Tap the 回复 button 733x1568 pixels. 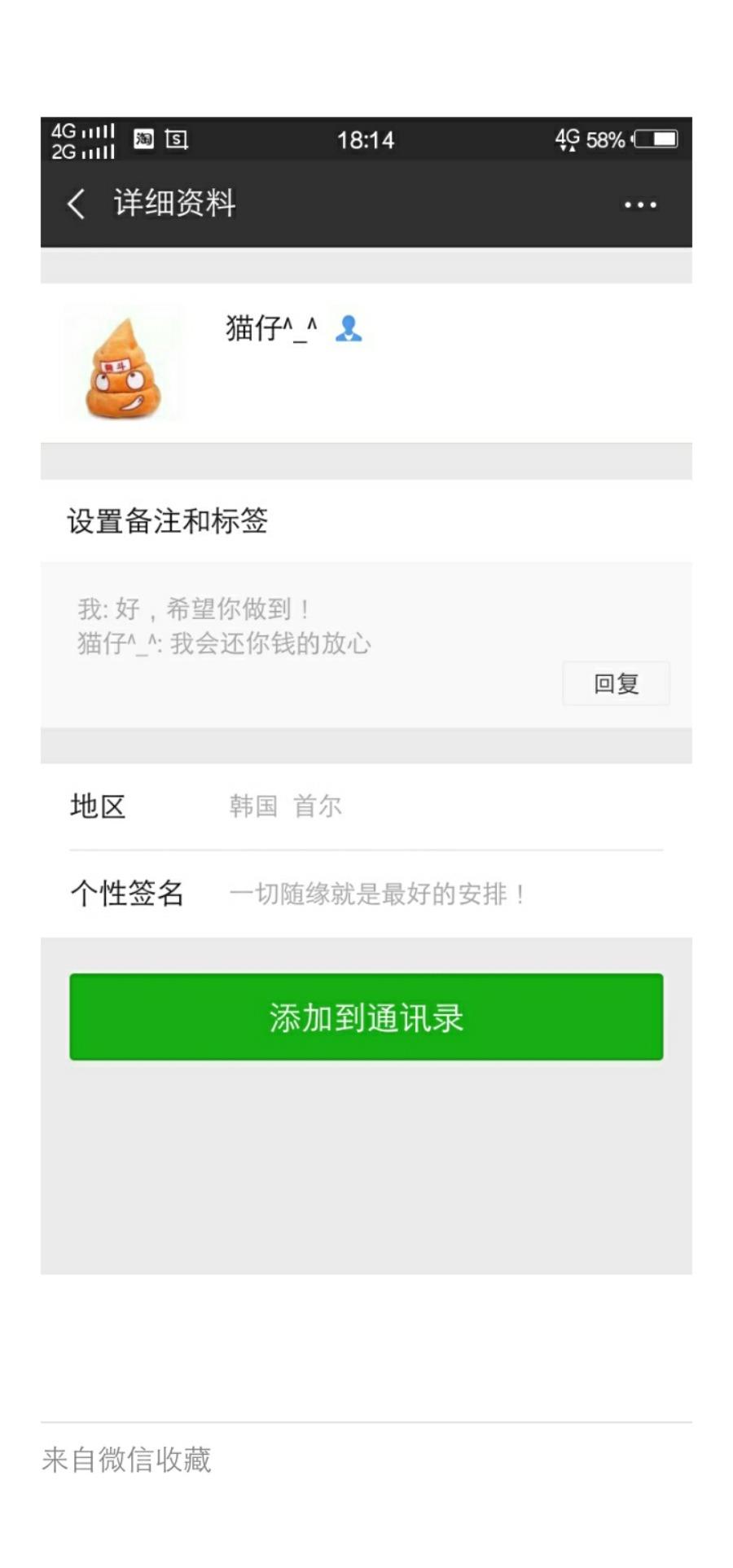pos(616,683)
